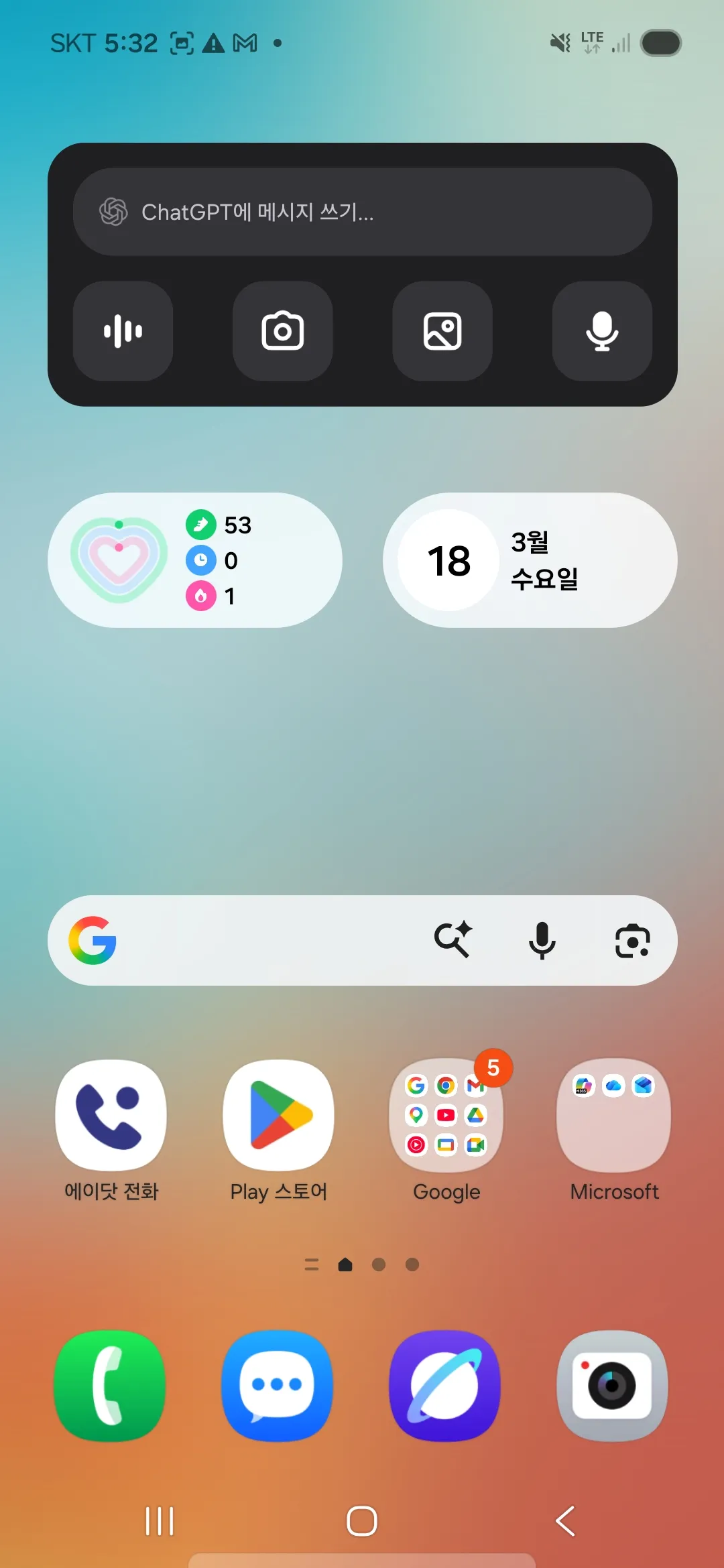Open the March 18 calendar widget
The width and height of the screenshot is (724, 1568).
530,560
